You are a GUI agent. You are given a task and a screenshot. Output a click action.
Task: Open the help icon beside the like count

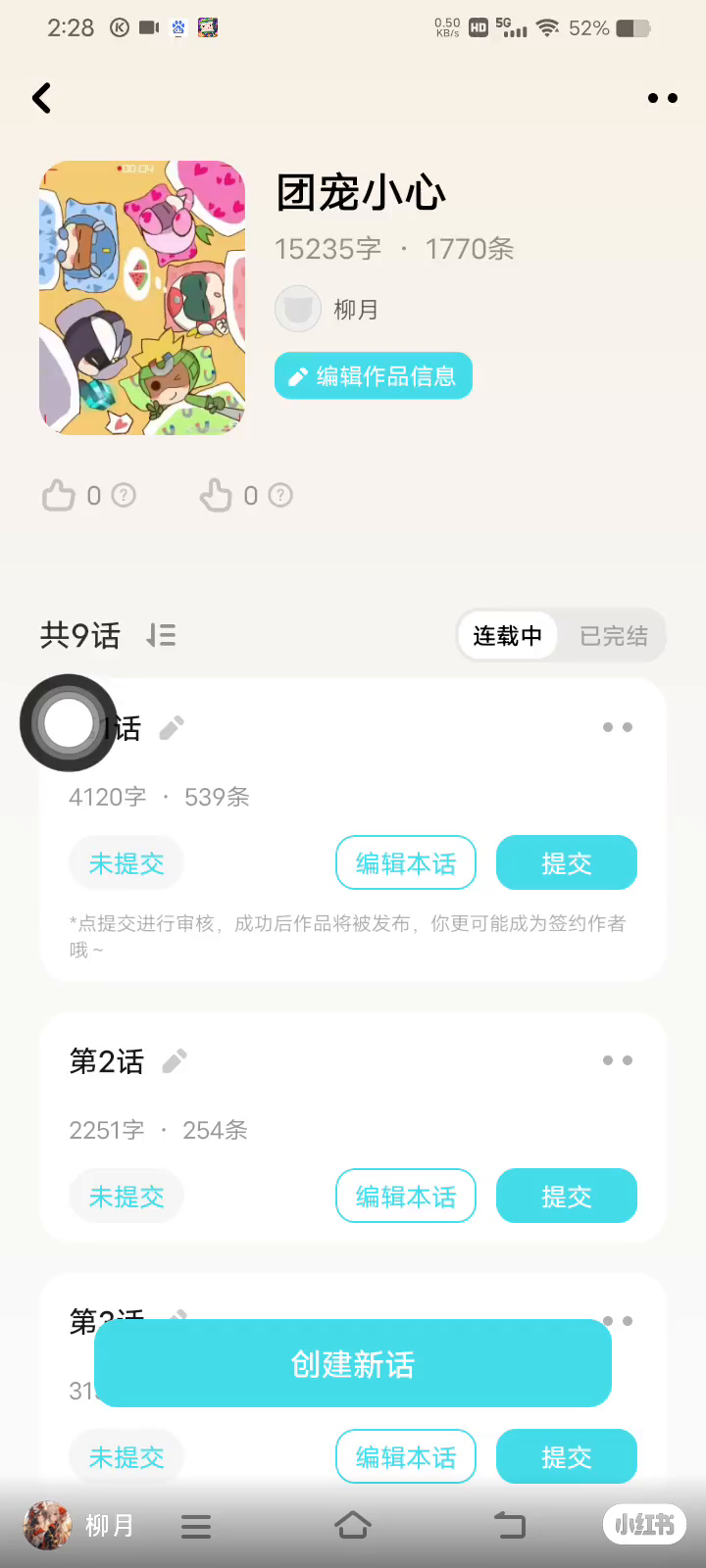[124, 495]
